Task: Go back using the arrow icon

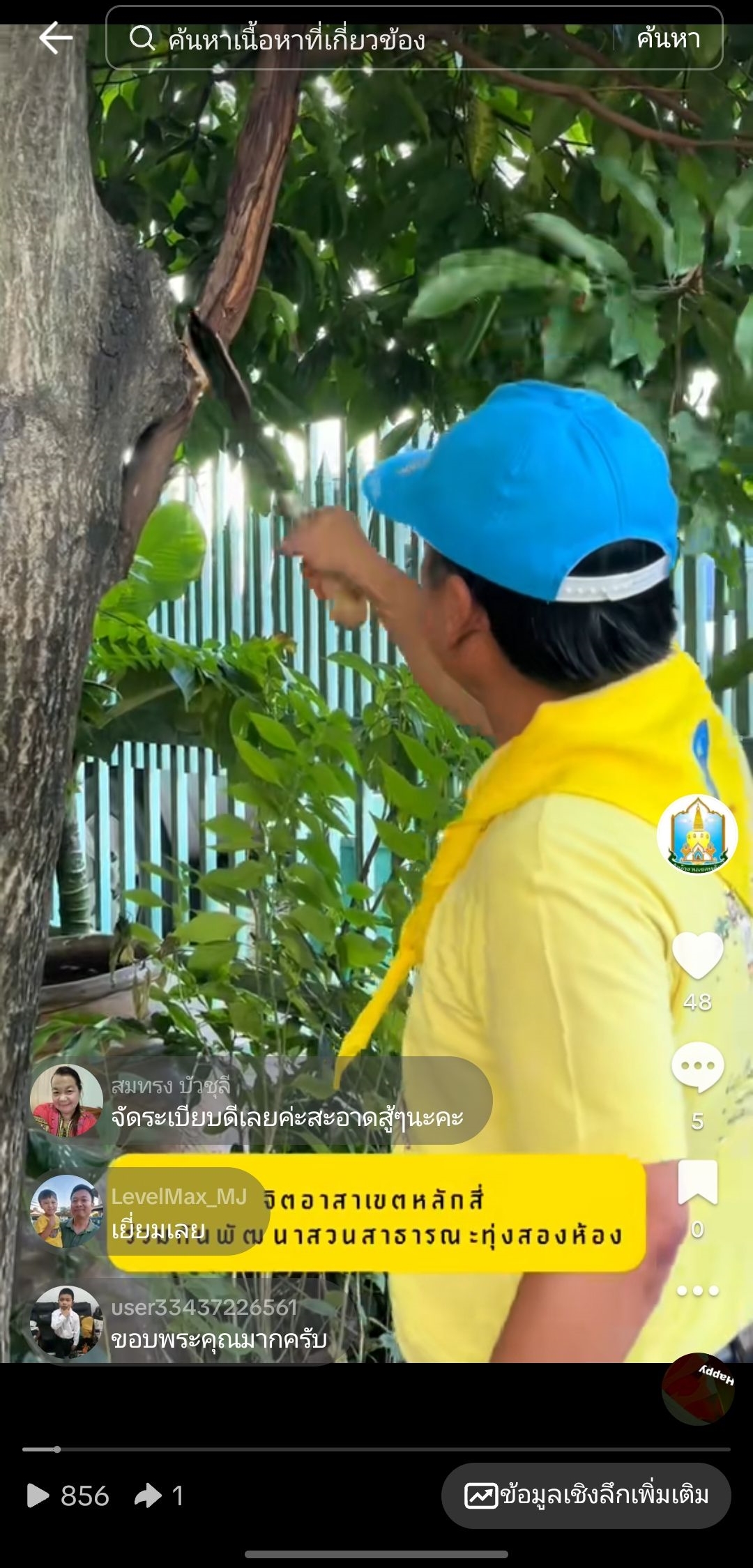Action: tap(55, 38)
